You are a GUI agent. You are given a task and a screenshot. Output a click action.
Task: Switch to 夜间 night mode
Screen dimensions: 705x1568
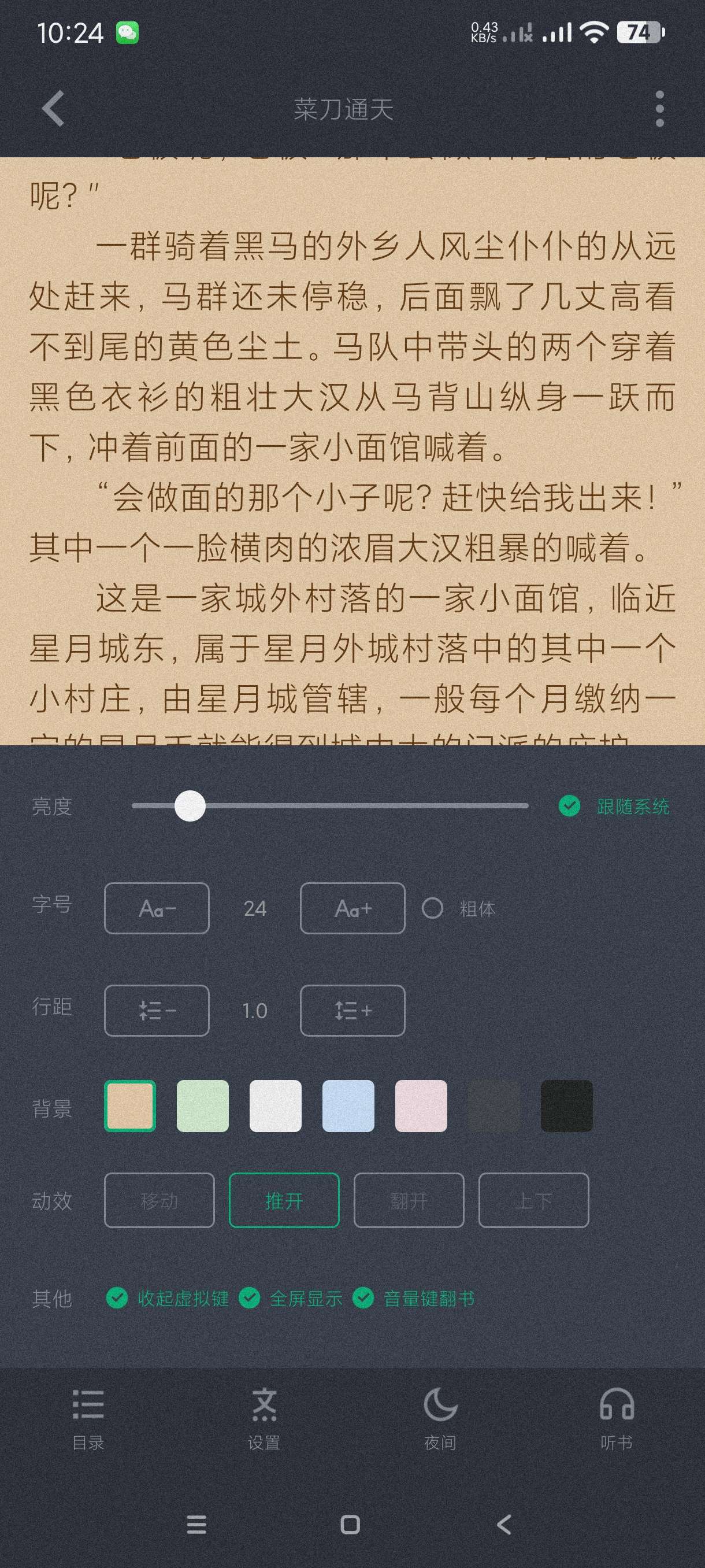coord(440,1417)
